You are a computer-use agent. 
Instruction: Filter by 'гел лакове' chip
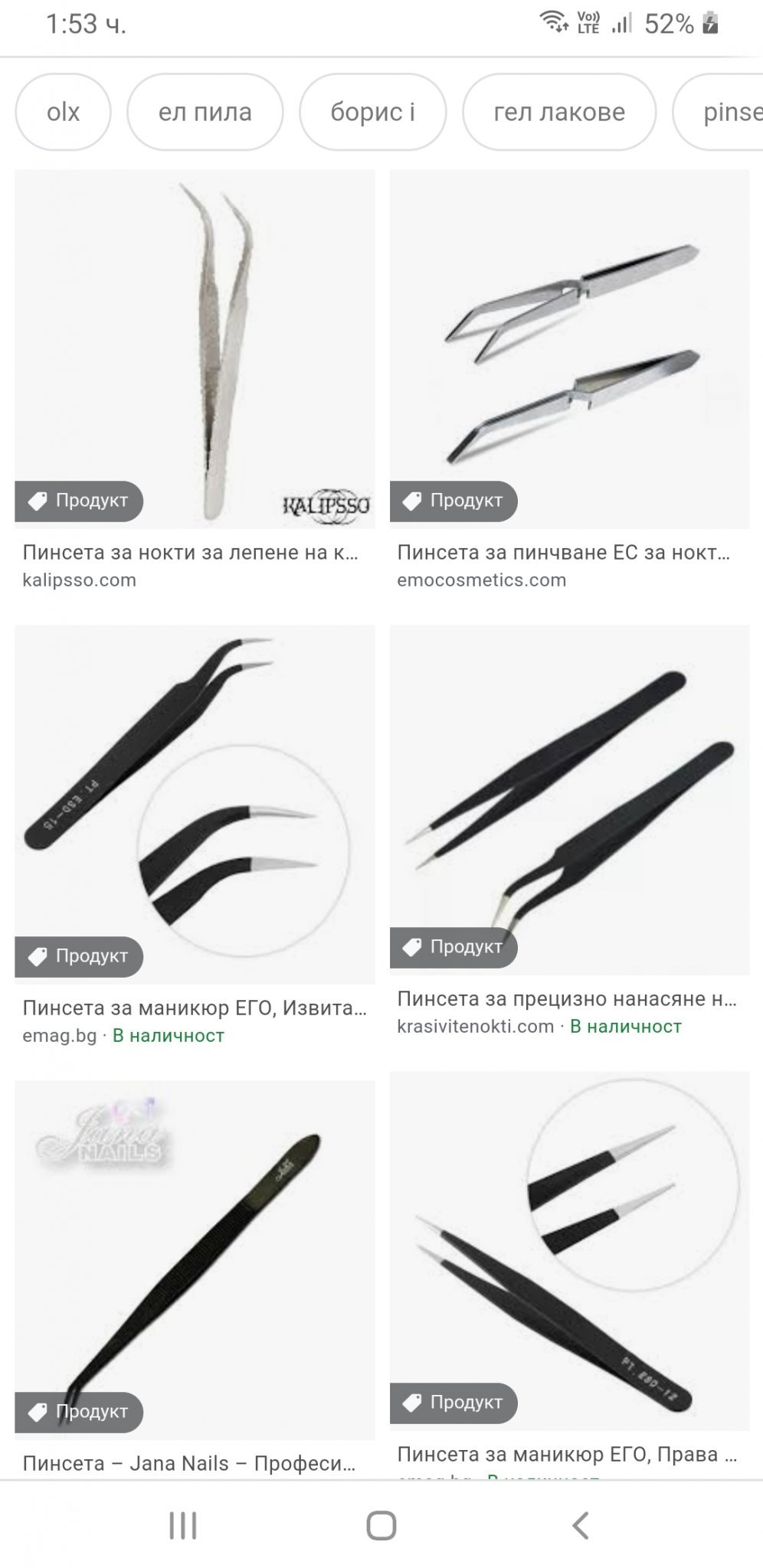(x=559, y=113)
